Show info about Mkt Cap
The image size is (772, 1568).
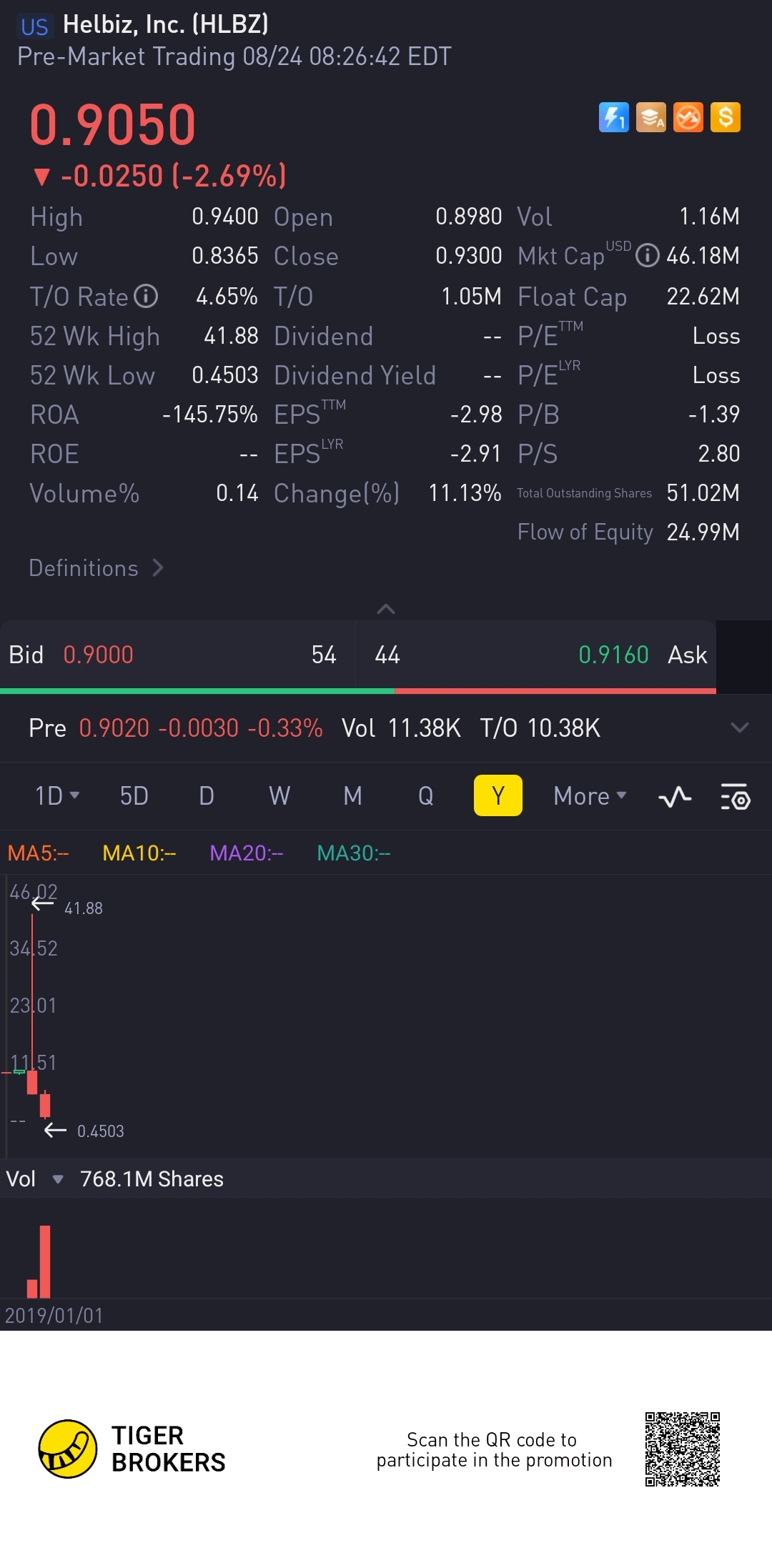[647, 255]
